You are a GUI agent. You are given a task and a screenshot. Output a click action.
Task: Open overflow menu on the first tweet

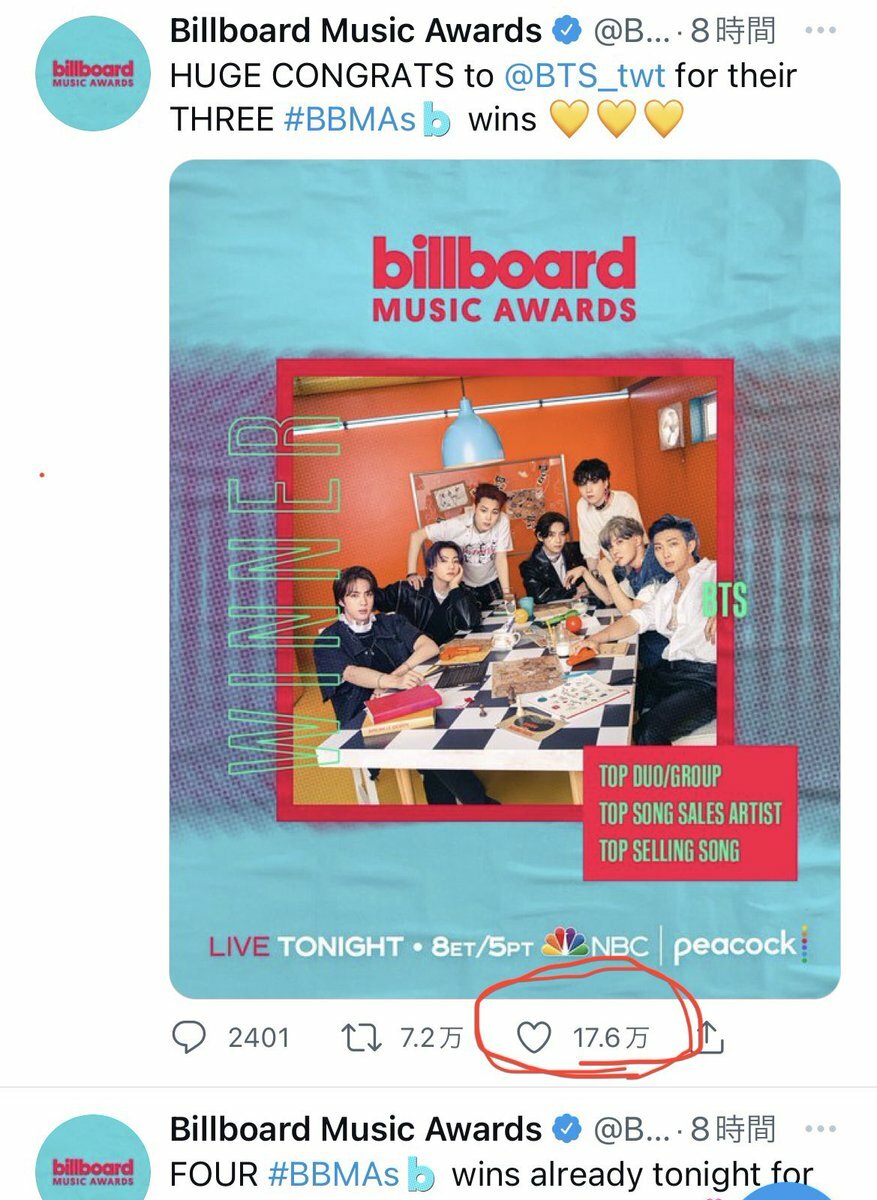tap(820, 31)
